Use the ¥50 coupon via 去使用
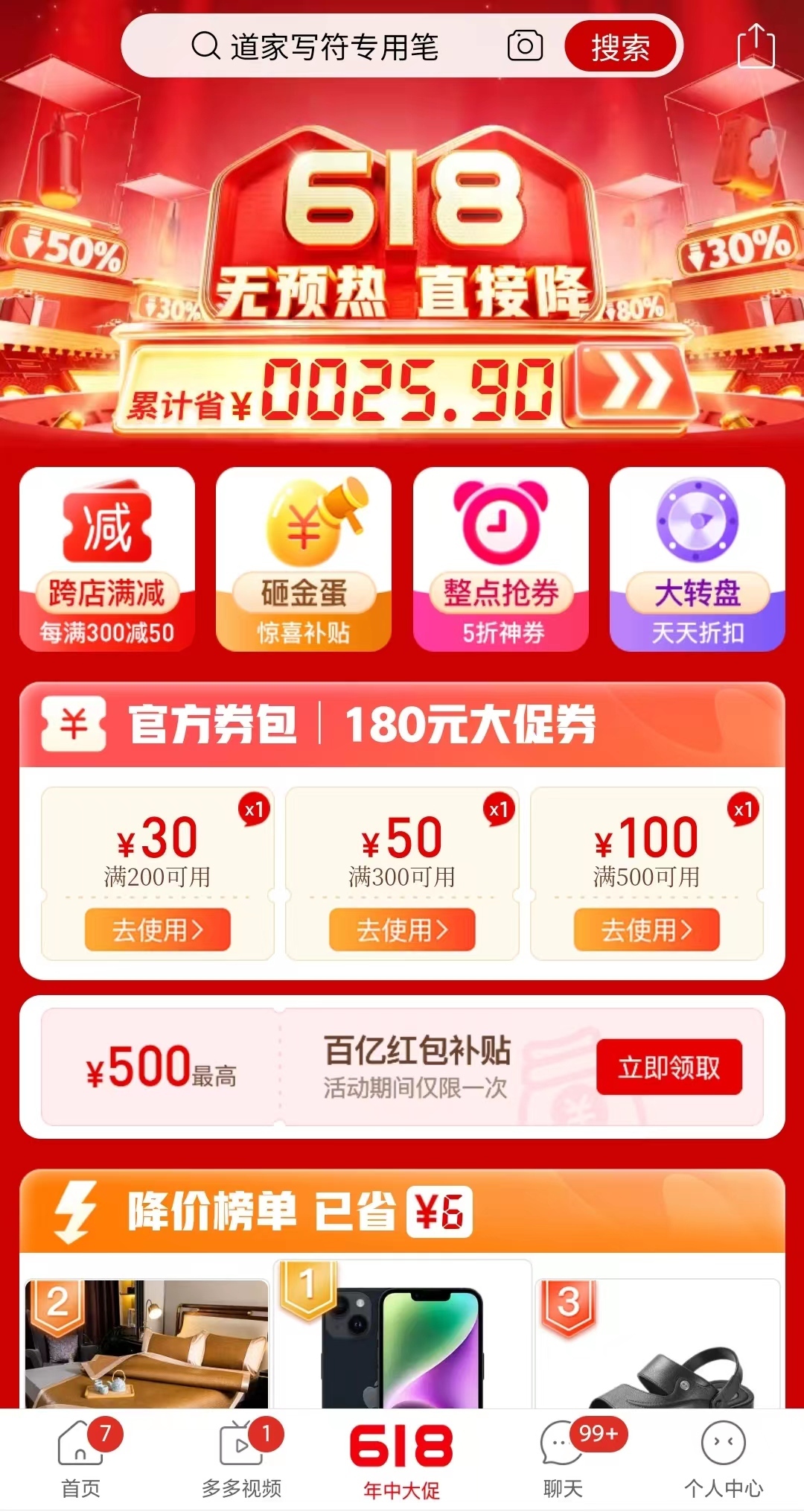This screenshot has width=804, height=1512. coord(402,930)
